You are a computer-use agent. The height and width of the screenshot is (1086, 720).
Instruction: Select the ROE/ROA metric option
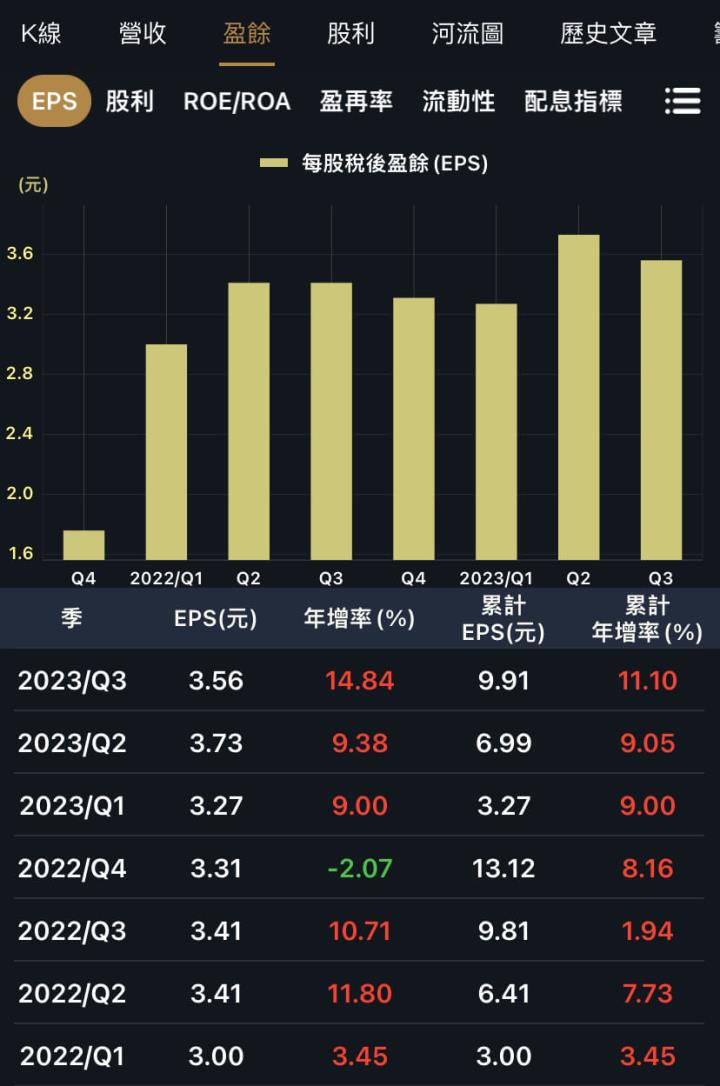tap(237, 101)
